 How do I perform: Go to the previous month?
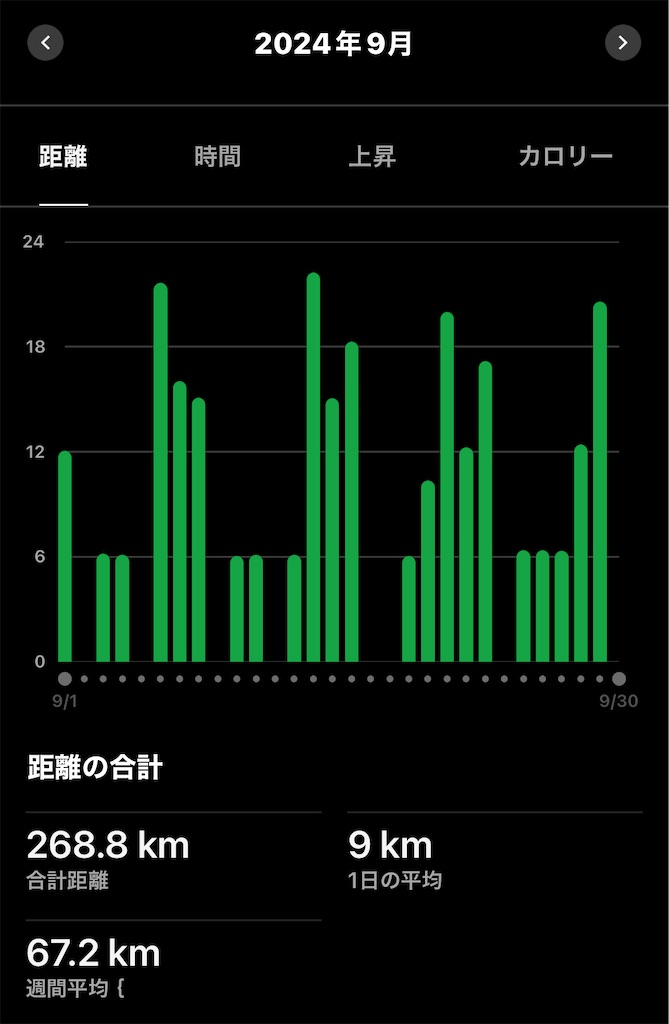[45, 43]
